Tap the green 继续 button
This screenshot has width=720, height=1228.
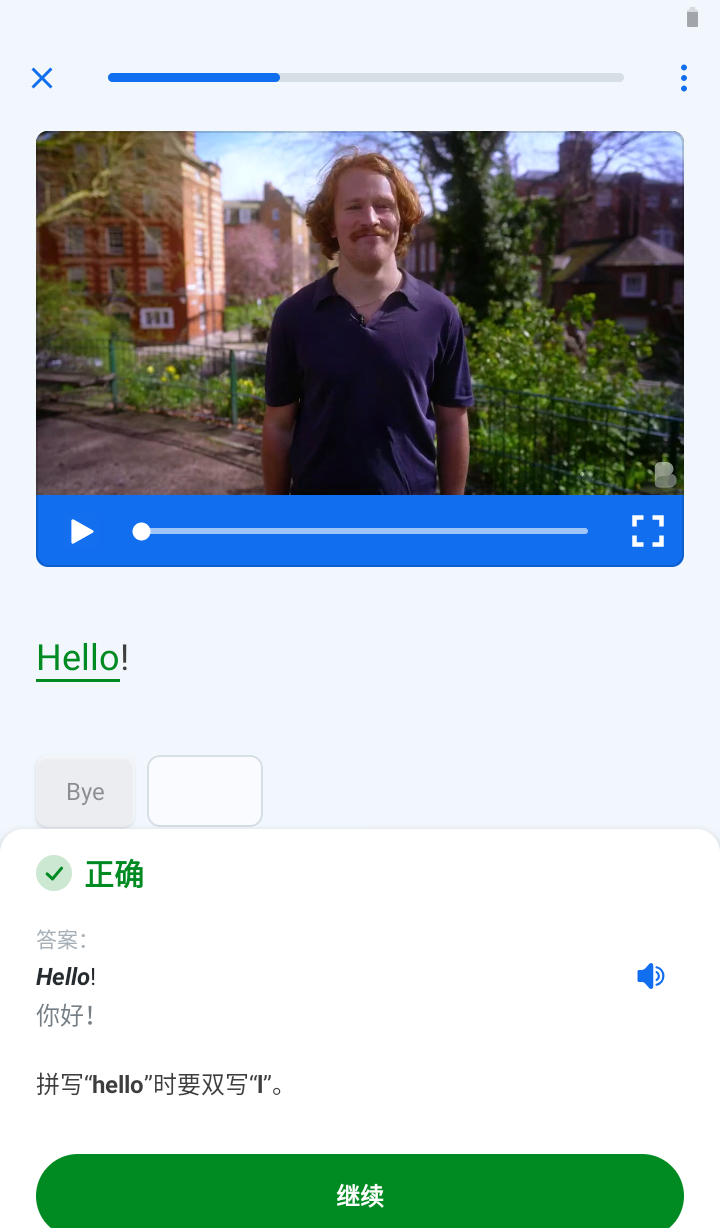pos(360,1195)
